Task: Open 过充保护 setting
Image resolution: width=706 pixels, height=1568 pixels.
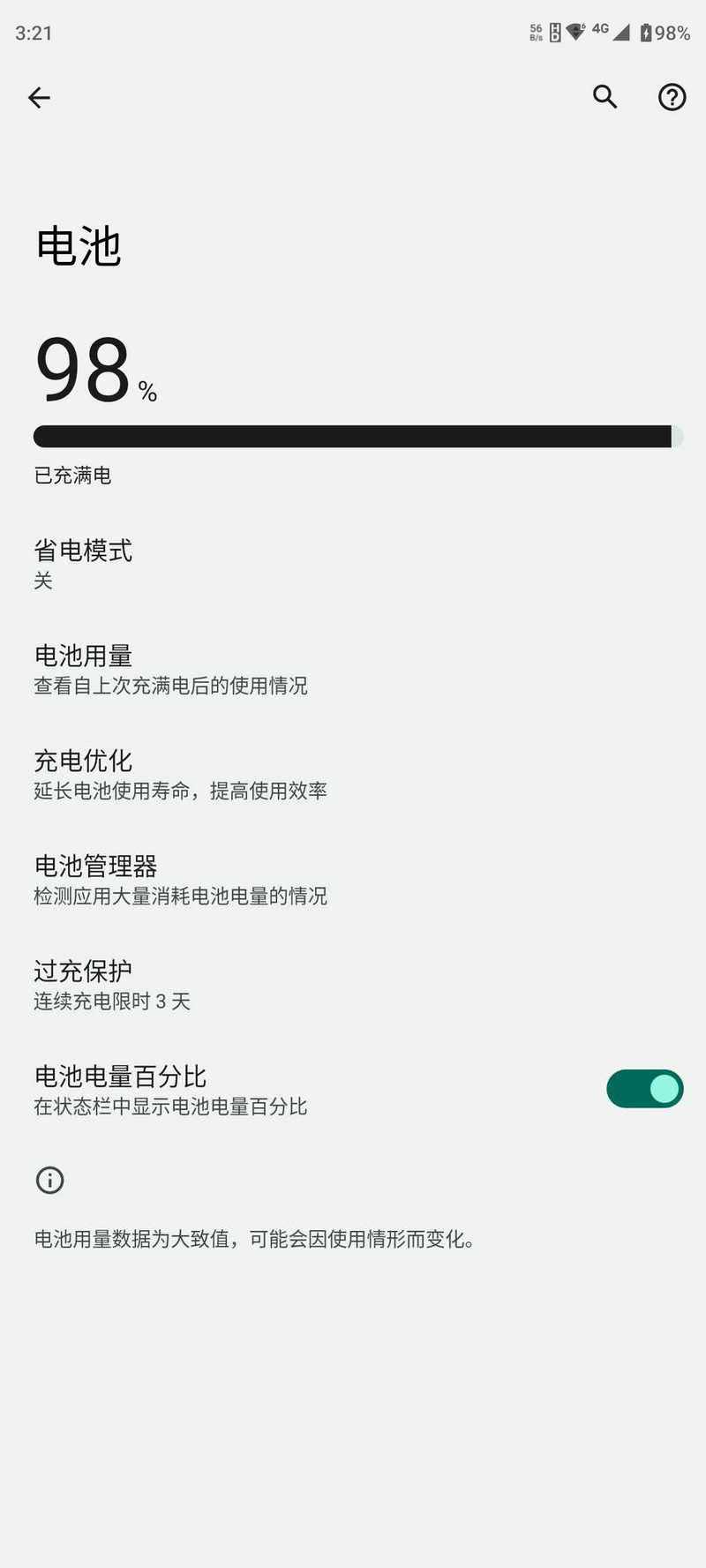Action: coord(353,985)
